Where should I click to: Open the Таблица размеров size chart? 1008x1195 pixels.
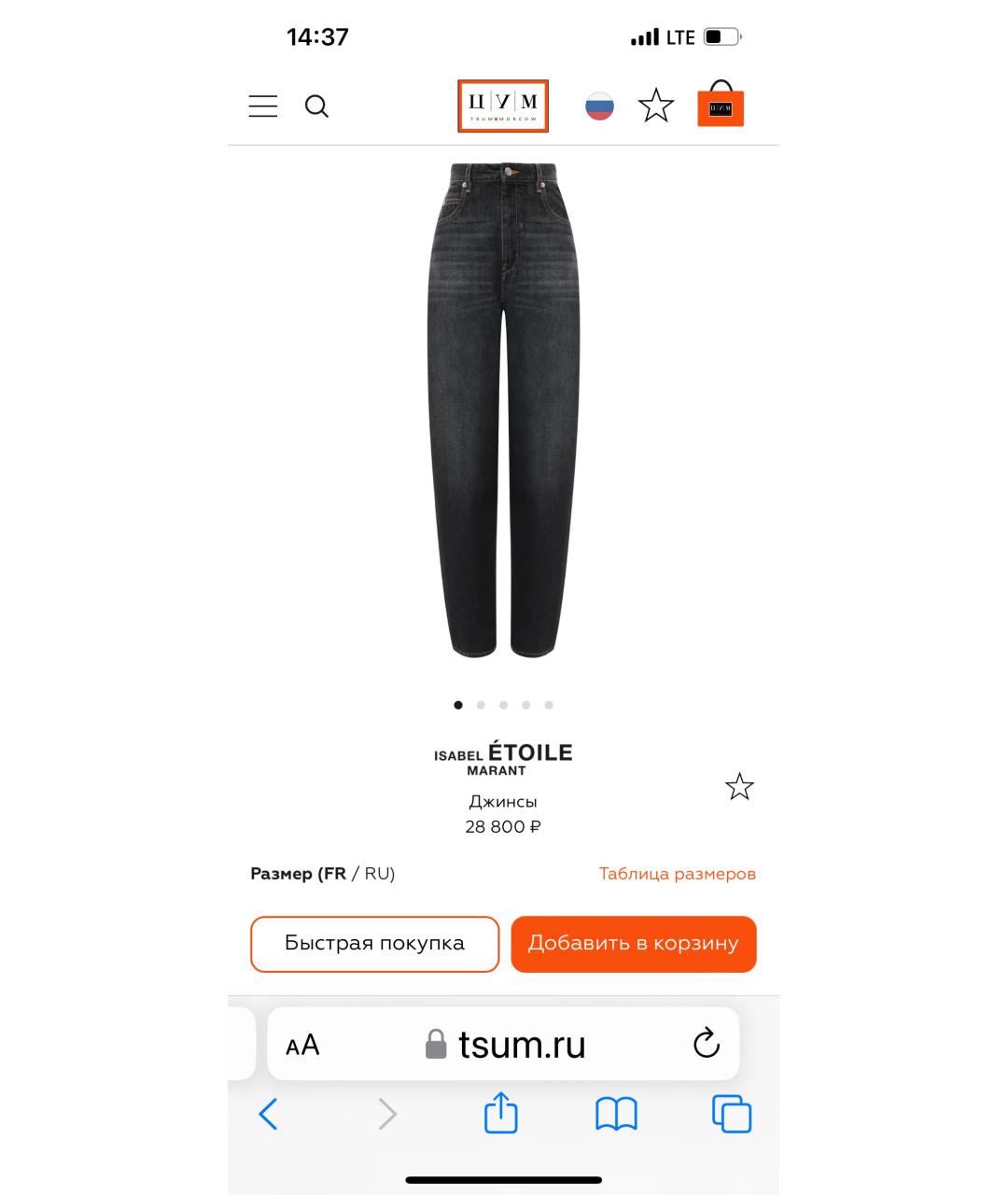tap(677, 874)
